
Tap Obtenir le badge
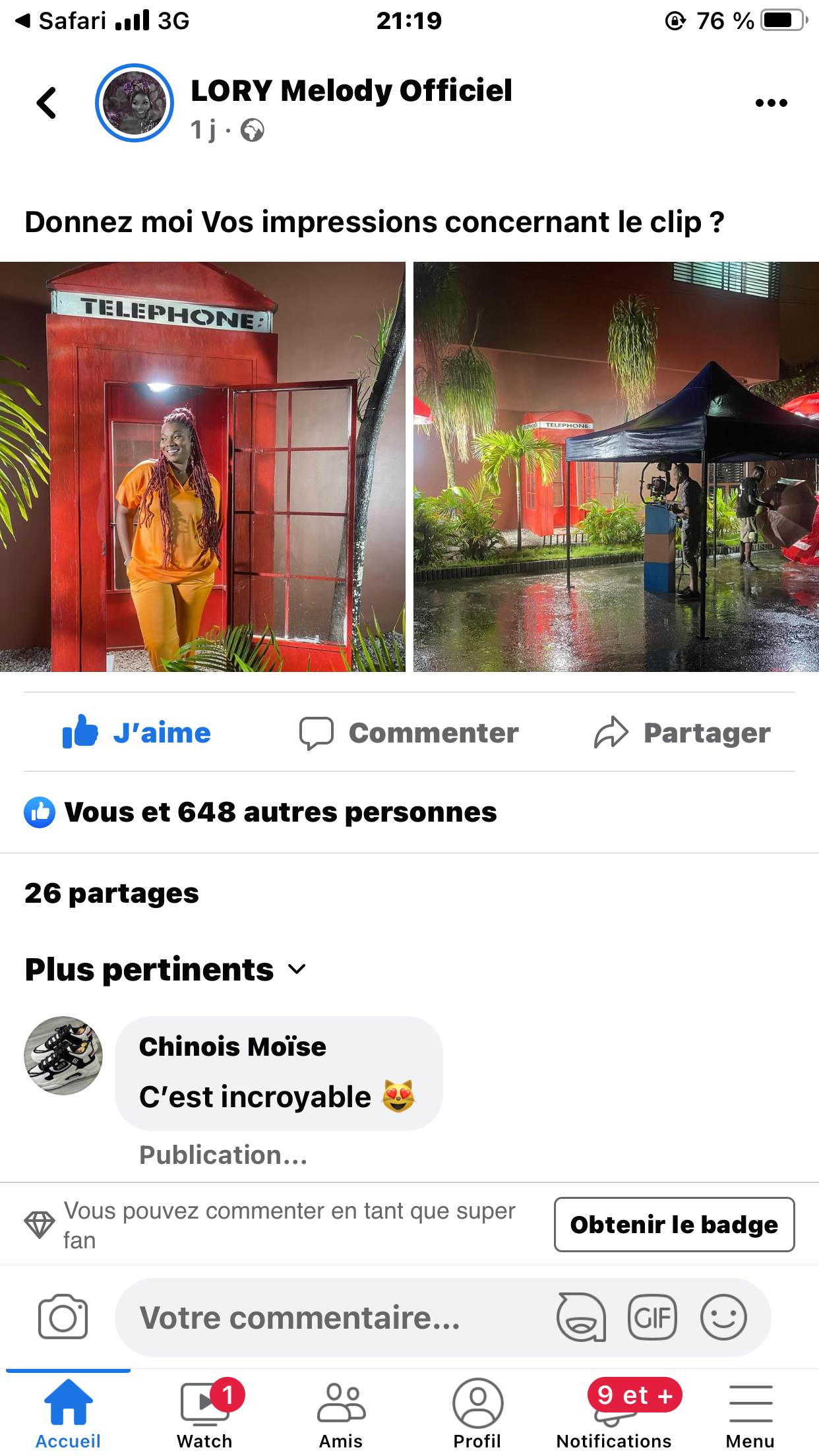pyautogui.click(x=674, y=1225)
